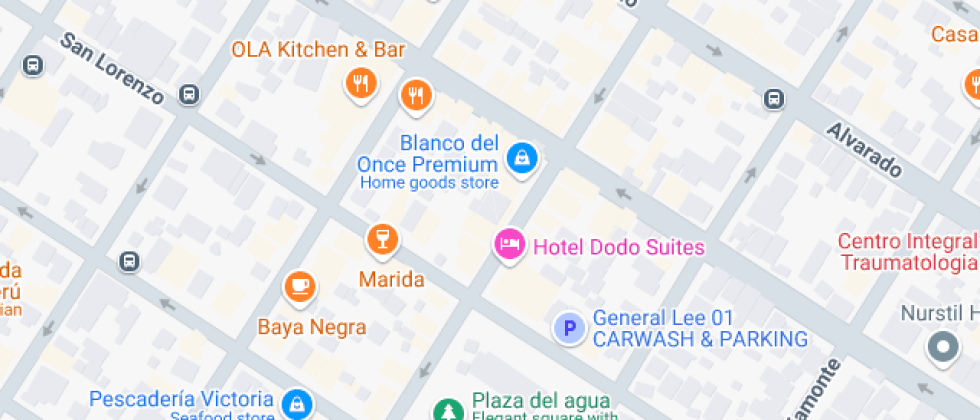
Task: Open the Baya Negra cafe marker
Action: [299, 287]
